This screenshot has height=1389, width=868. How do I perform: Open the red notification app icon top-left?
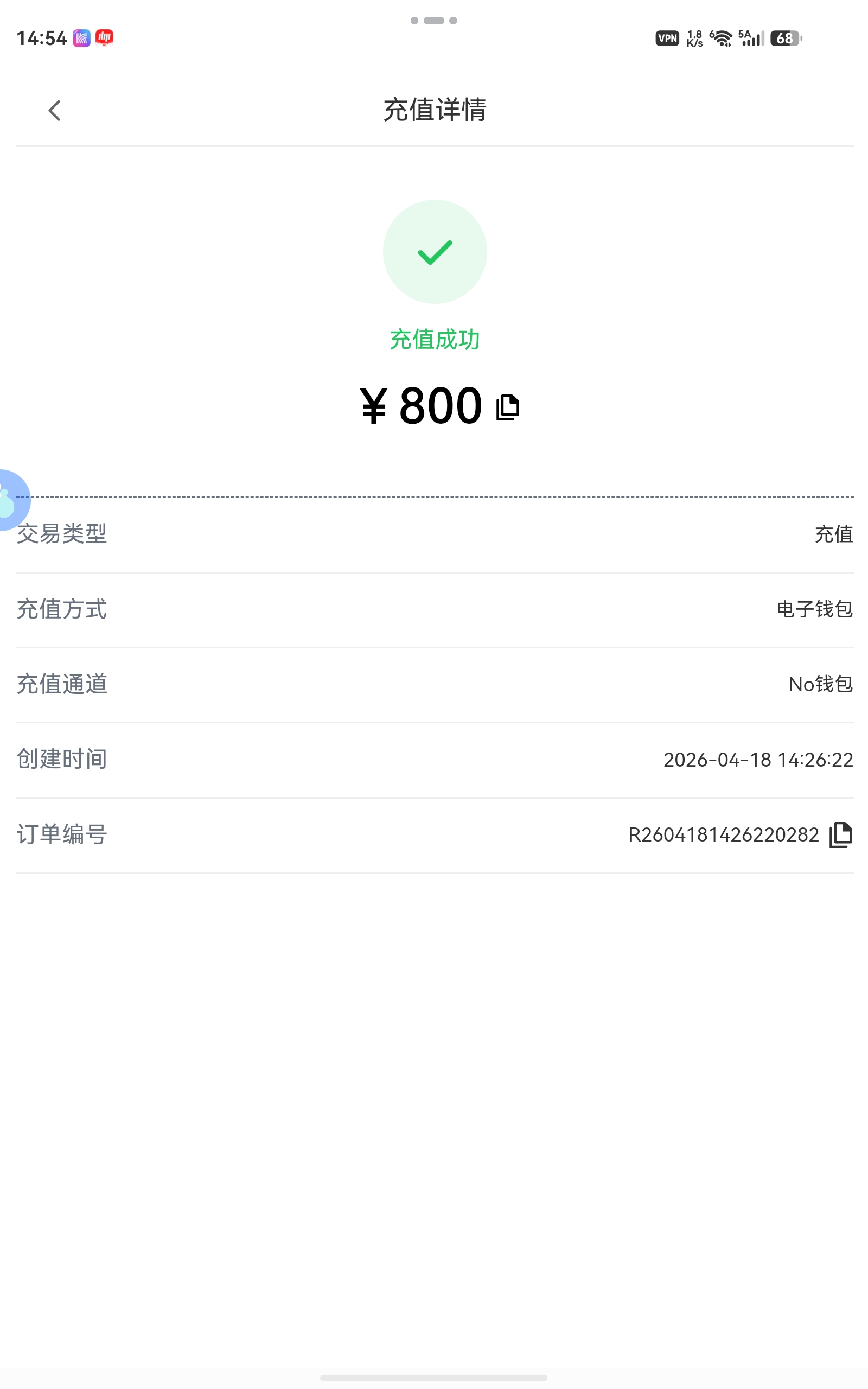point(105,37)
